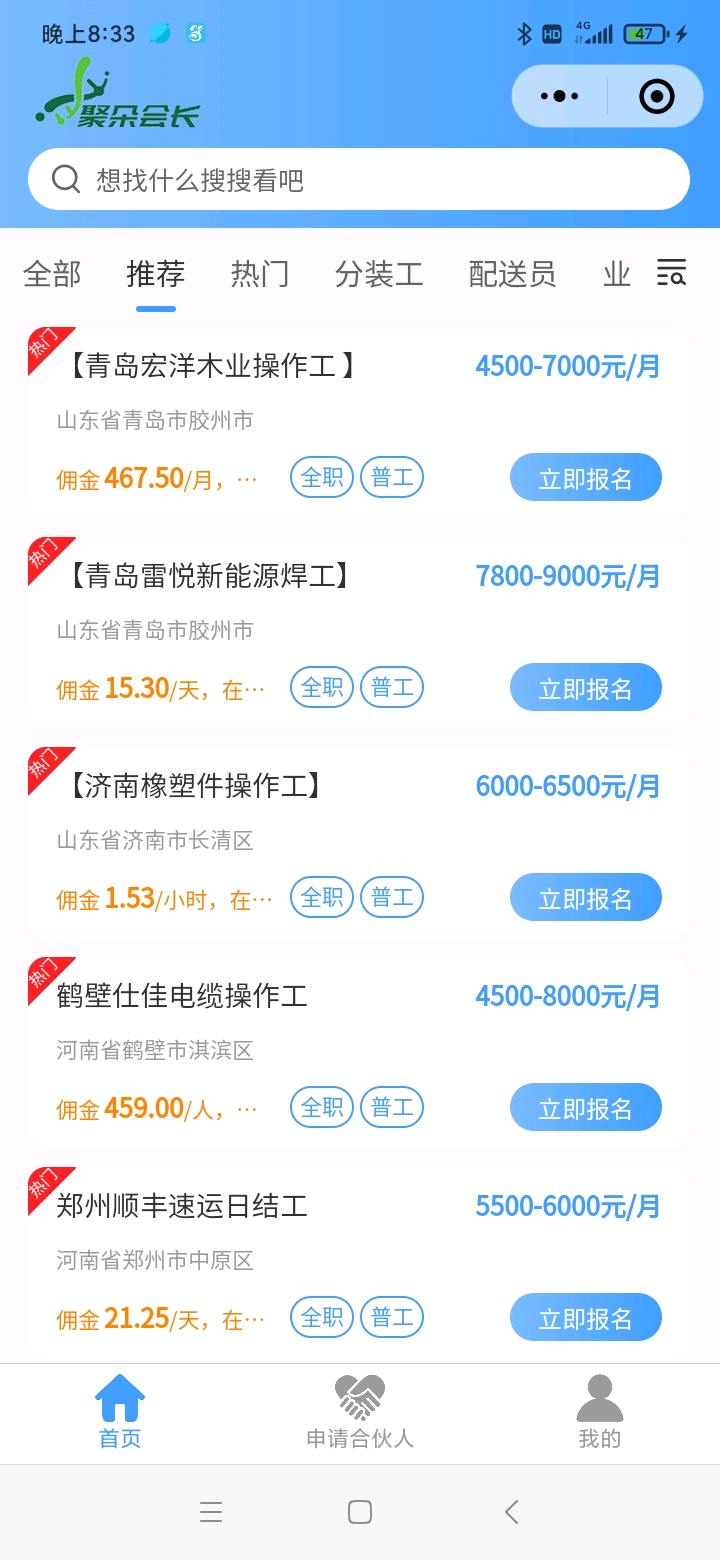Open the 申请合伙人 tab
720x1560 pixels.
(x=360, y=1412)
